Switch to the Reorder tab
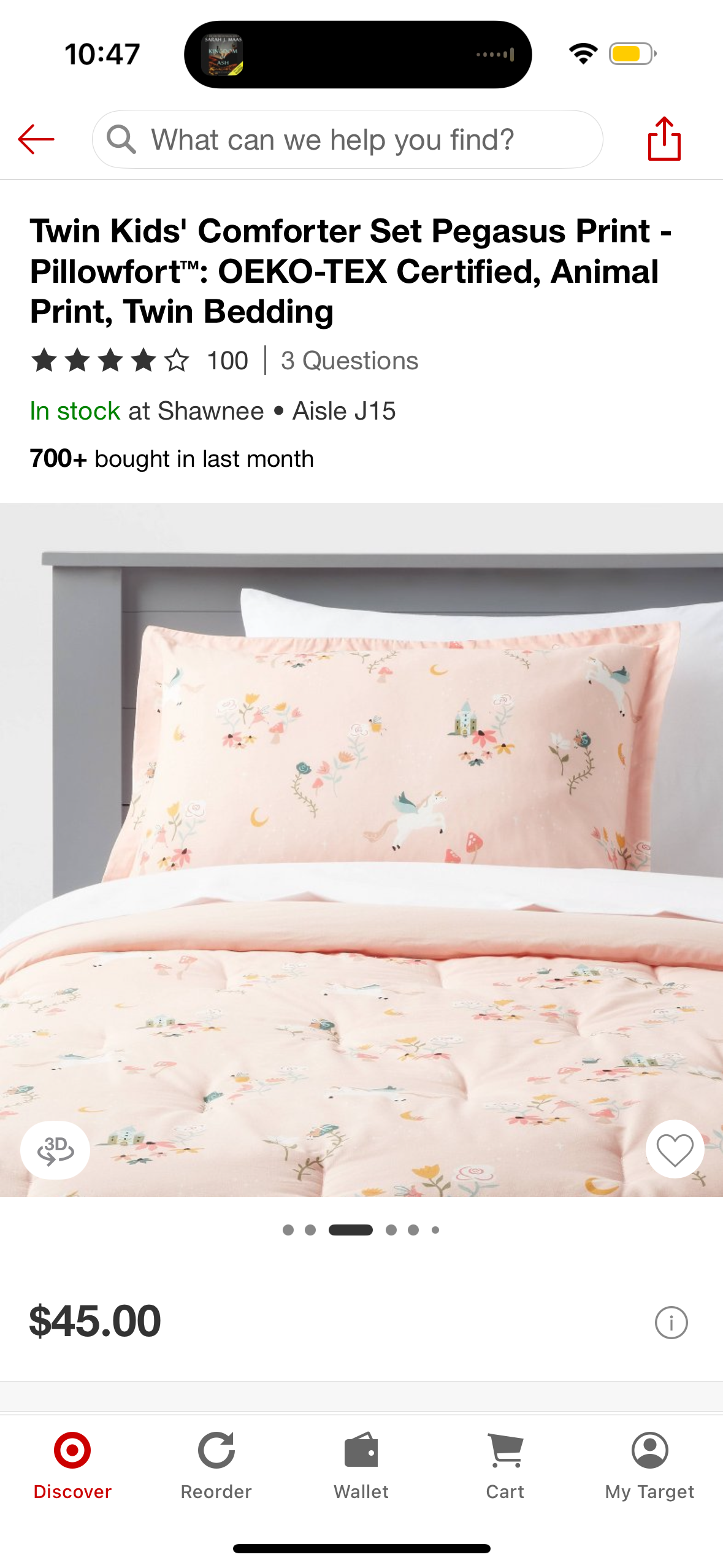This screenshot has width=723, height=1568. 216,1466
